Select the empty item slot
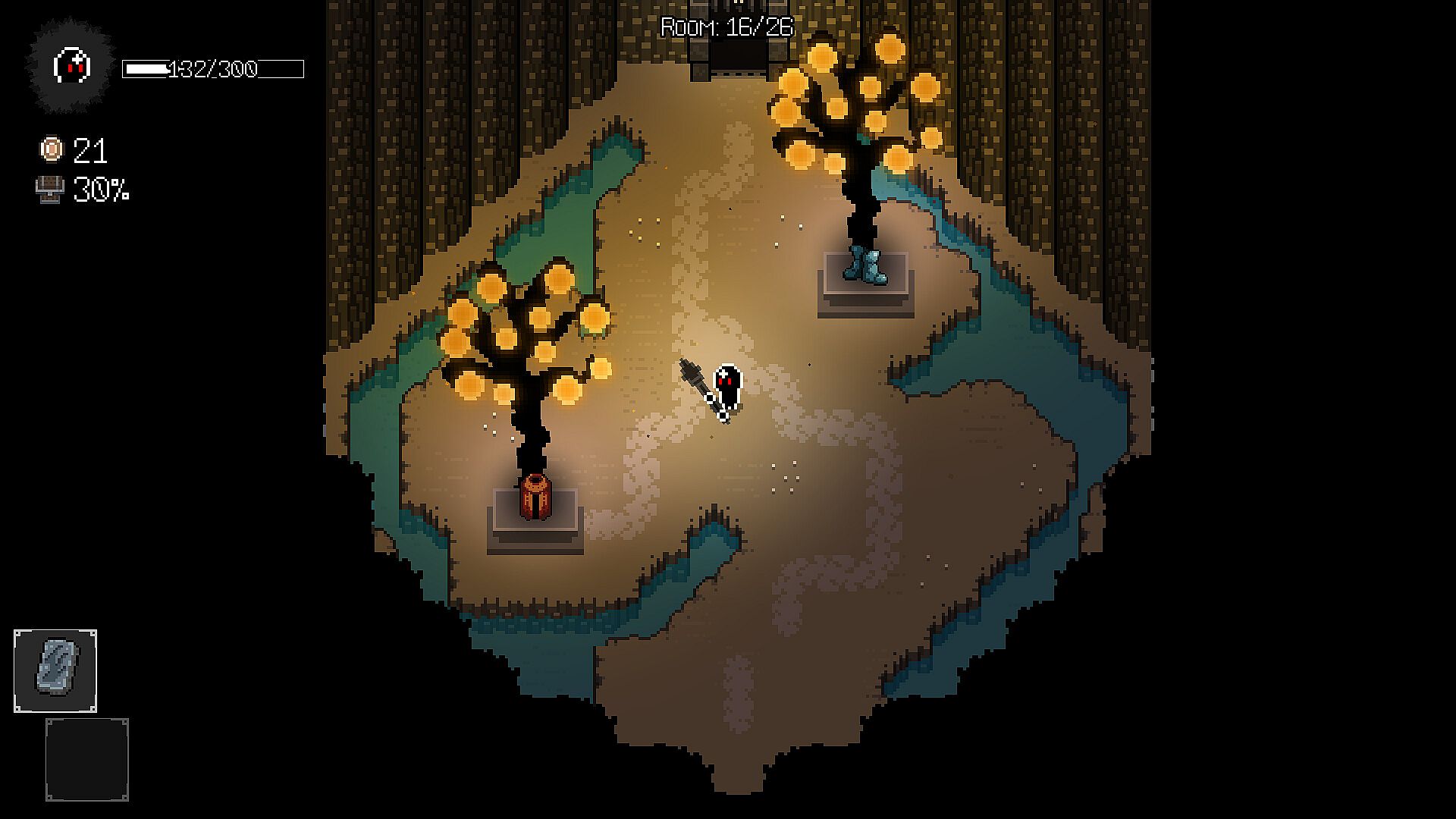The image size is (1456, 819). 87,759
